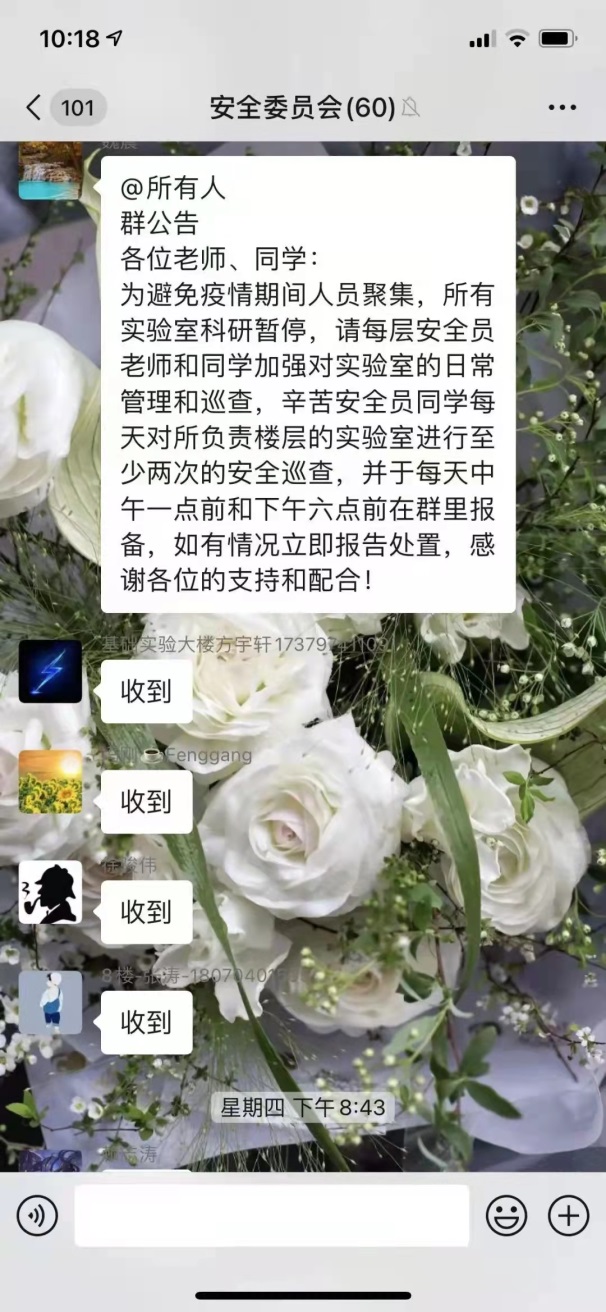Open the avatar of the group announcement sender
This screenshot has width=606, height=1312.
click(x=50, y=171)
